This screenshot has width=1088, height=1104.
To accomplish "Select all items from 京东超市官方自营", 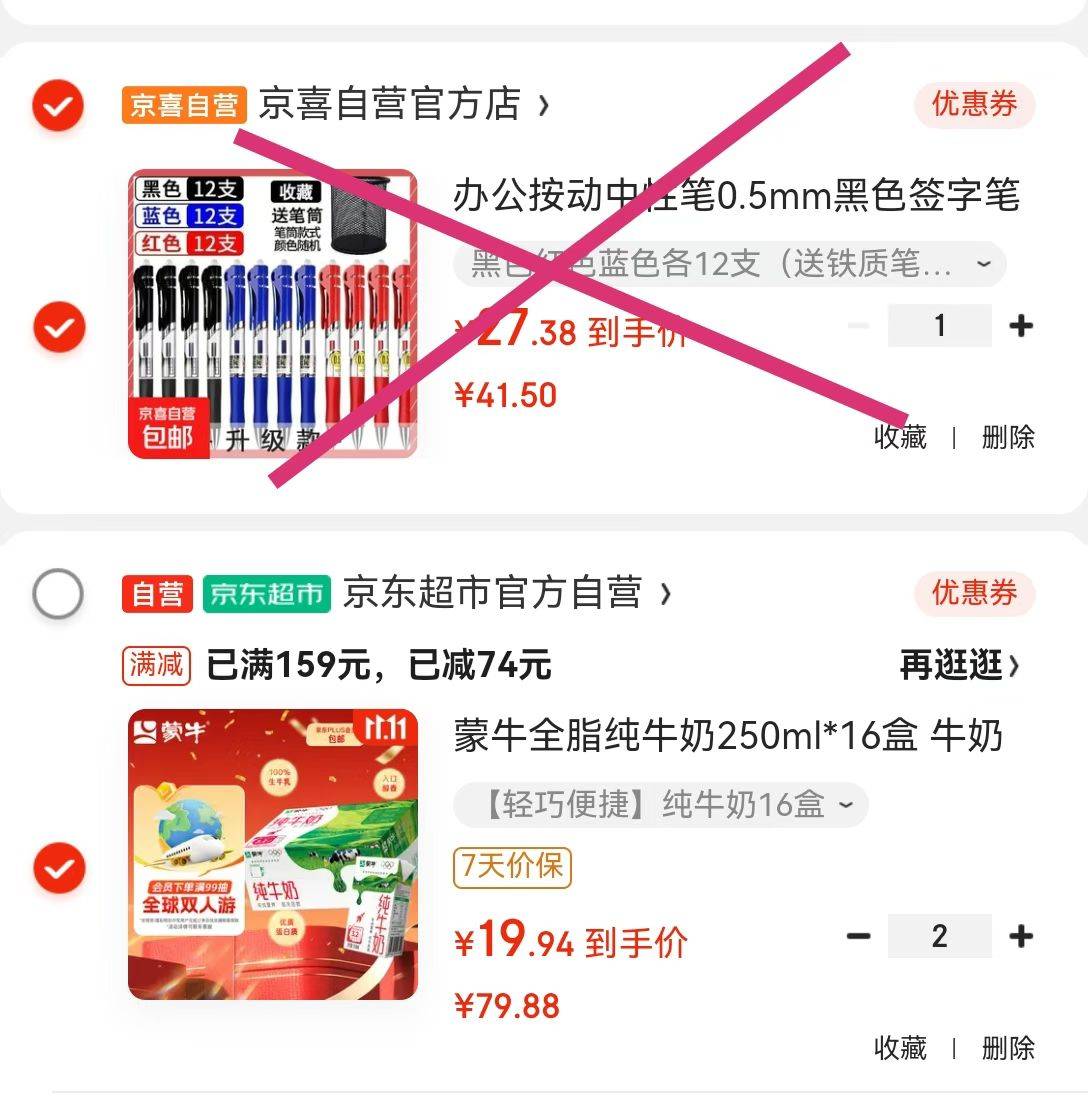I will (58, 594).
